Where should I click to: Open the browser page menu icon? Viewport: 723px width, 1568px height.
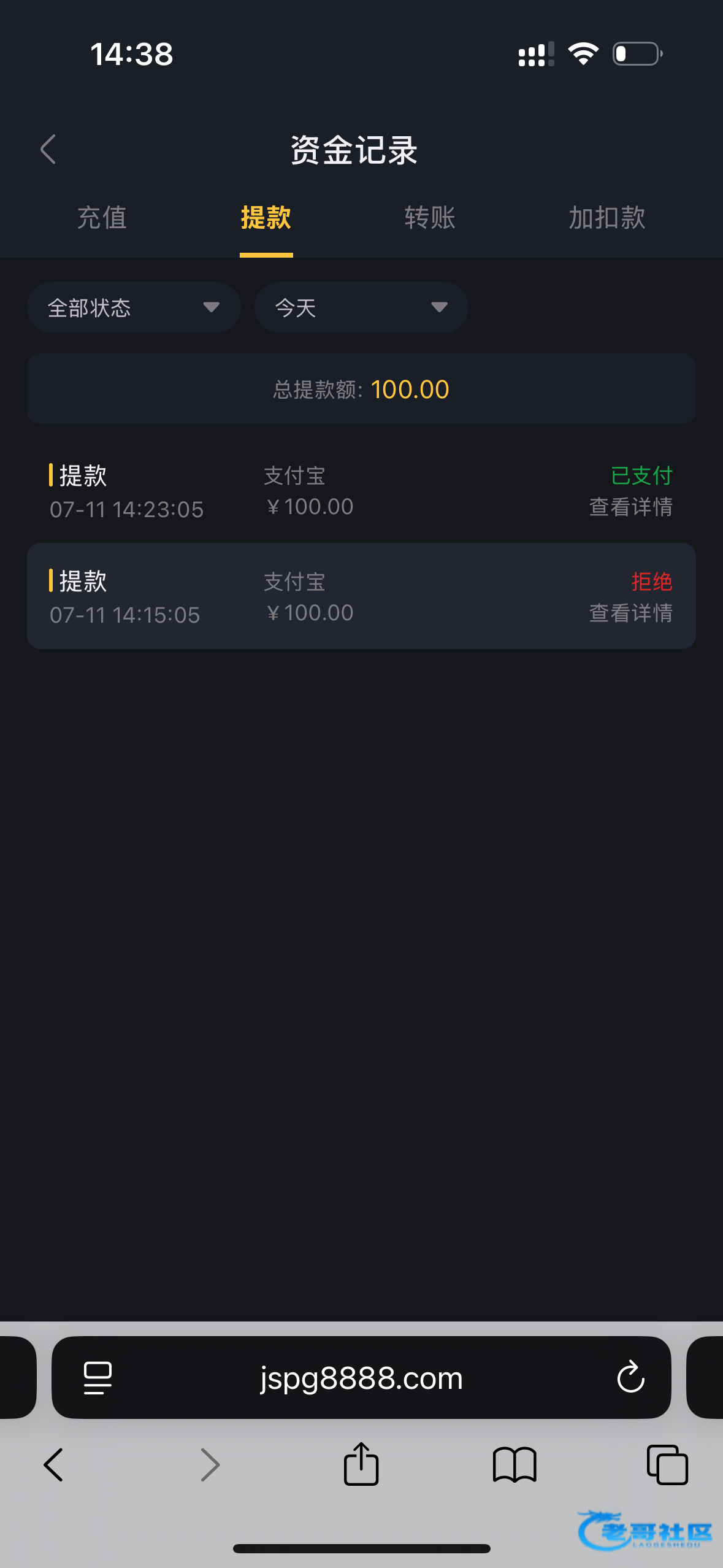pos(98,1378)
